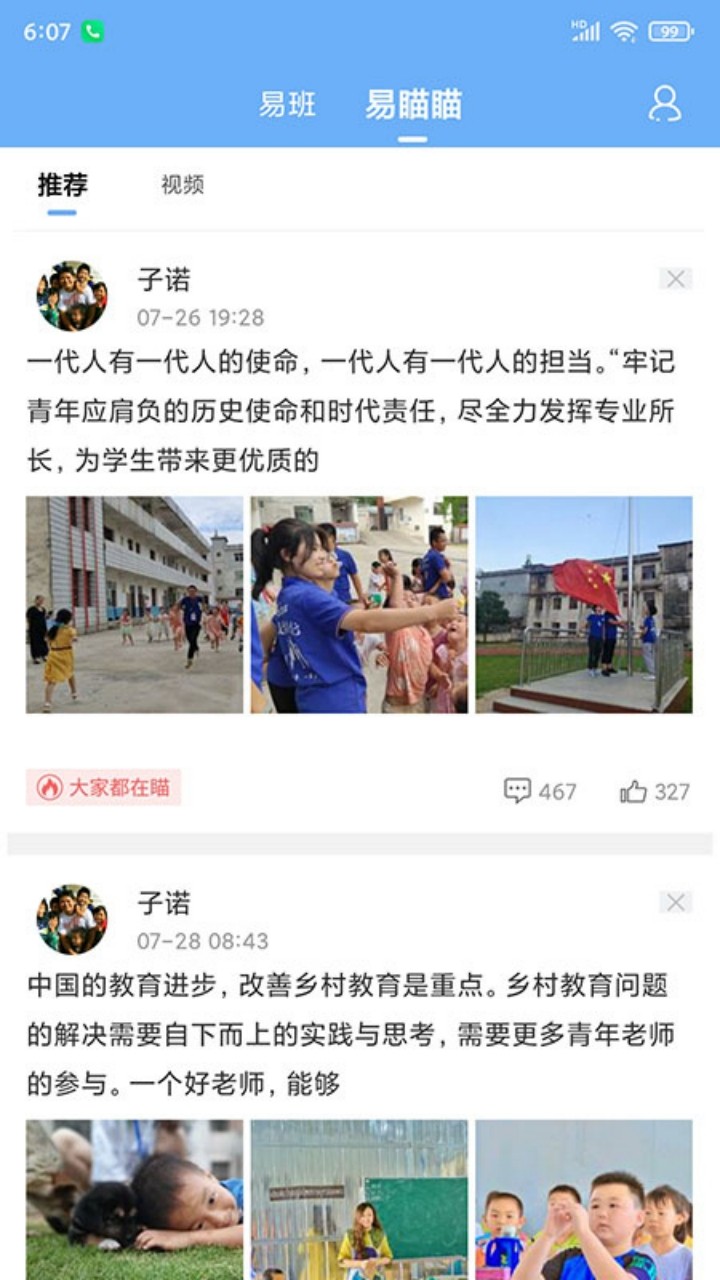
Task: Open comments on the post with 467 comments
Action: click(x=540, y=791)
